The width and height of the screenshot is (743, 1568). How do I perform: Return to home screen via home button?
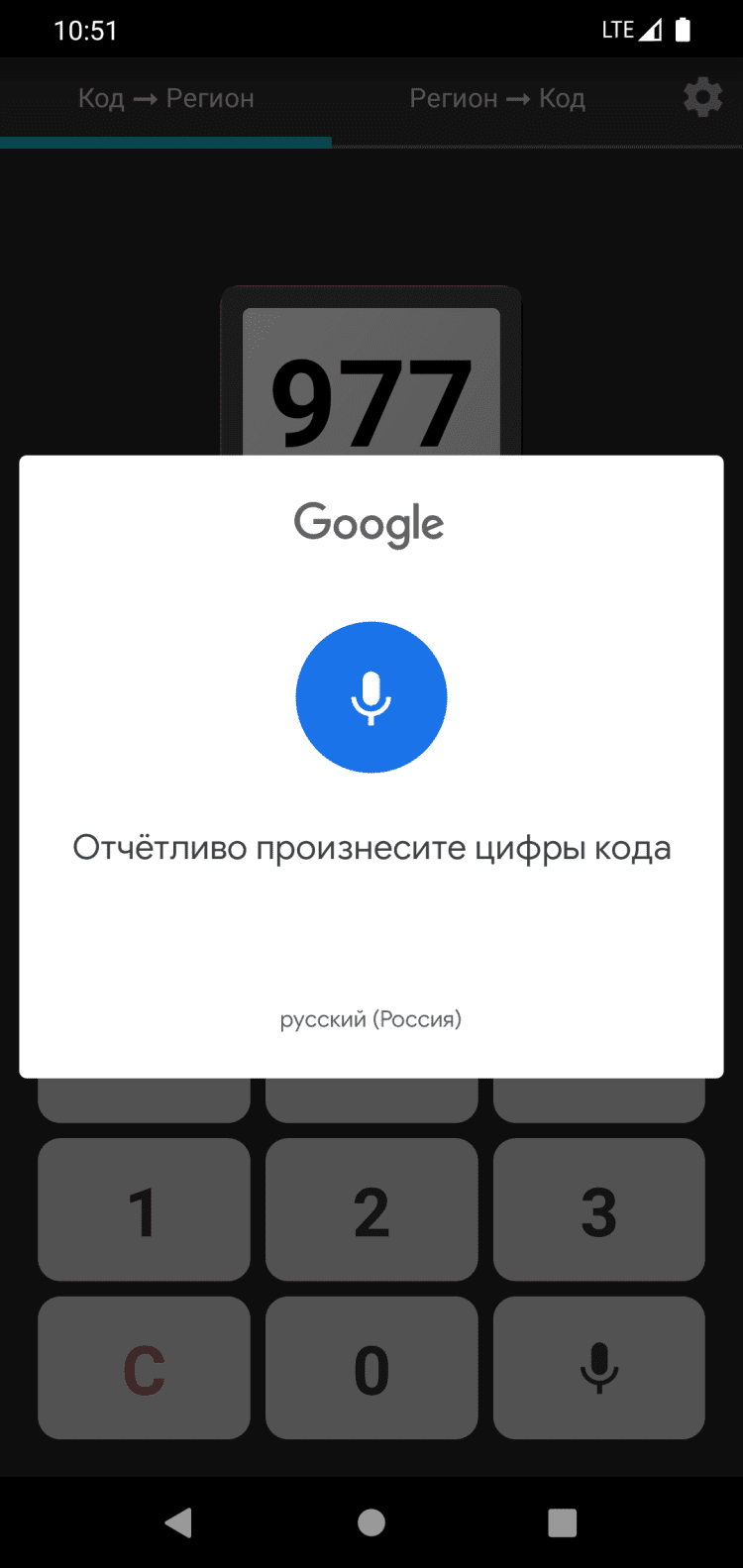371,1522
